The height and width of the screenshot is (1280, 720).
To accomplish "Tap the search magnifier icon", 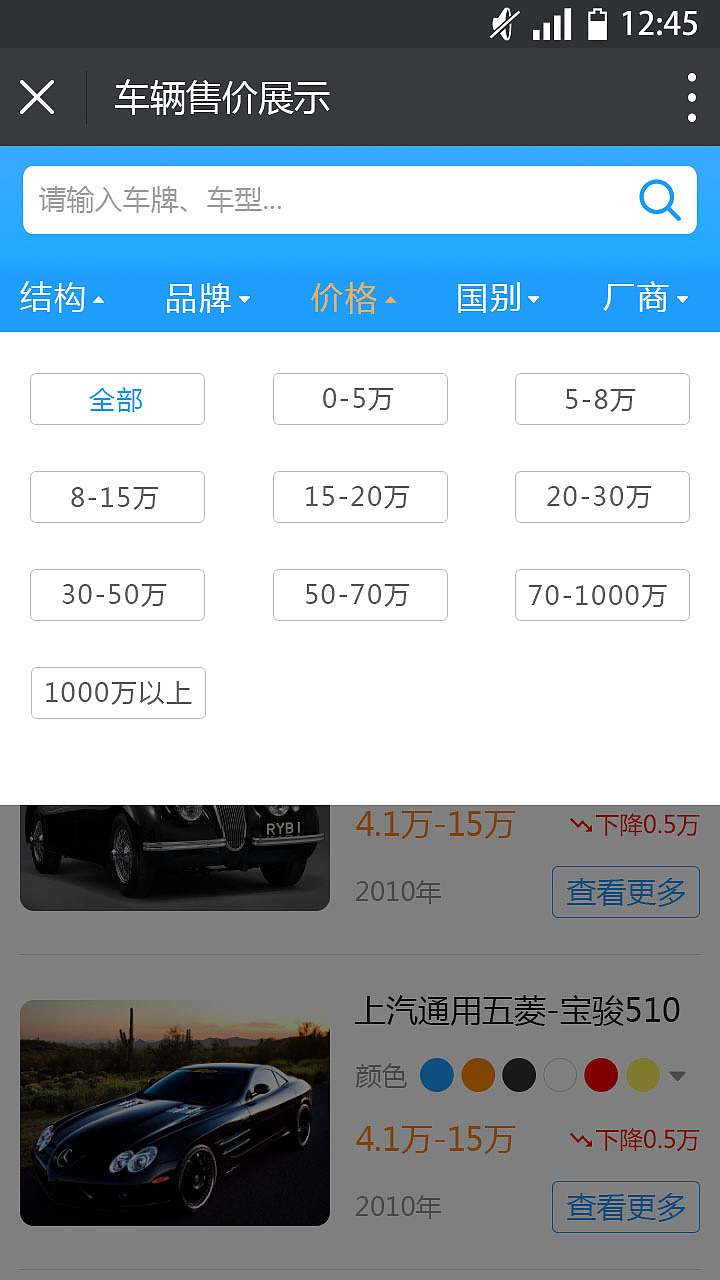I will tap(659, 200).
